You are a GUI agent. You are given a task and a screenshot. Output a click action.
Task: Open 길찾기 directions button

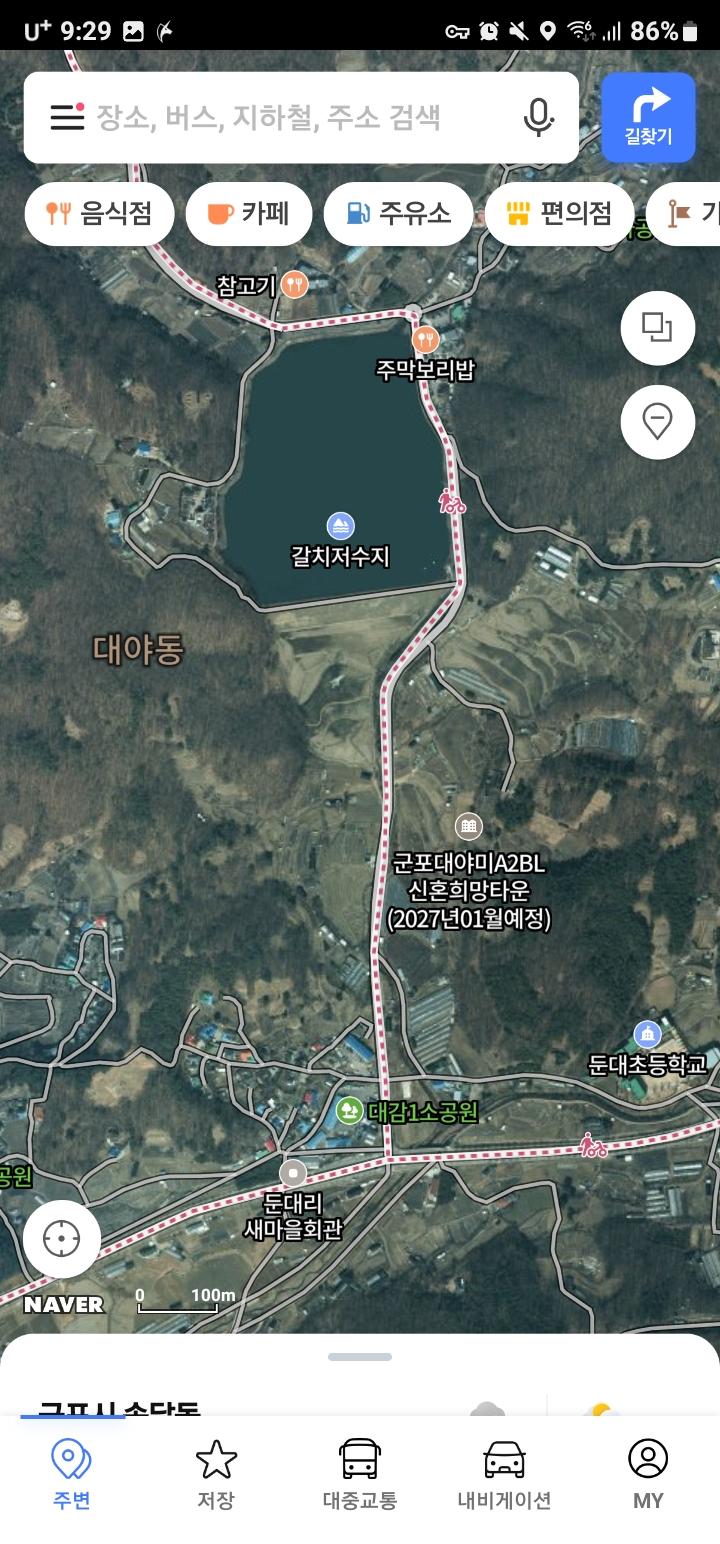click(x=648, y=117)
